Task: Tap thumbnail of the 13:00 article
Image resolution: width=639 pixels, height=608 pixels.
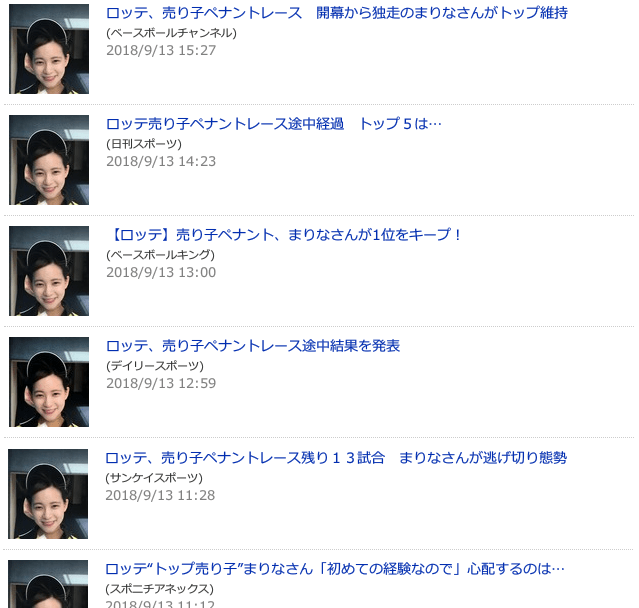Action: 49,271
